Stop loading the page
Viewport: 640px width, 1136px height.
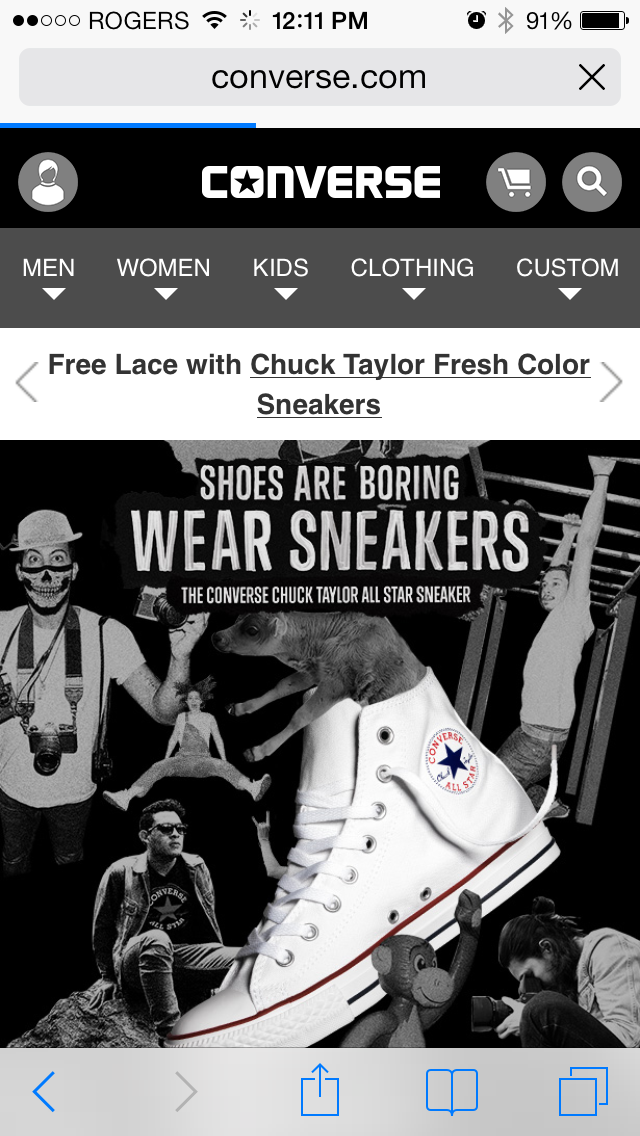click(591, 77)
